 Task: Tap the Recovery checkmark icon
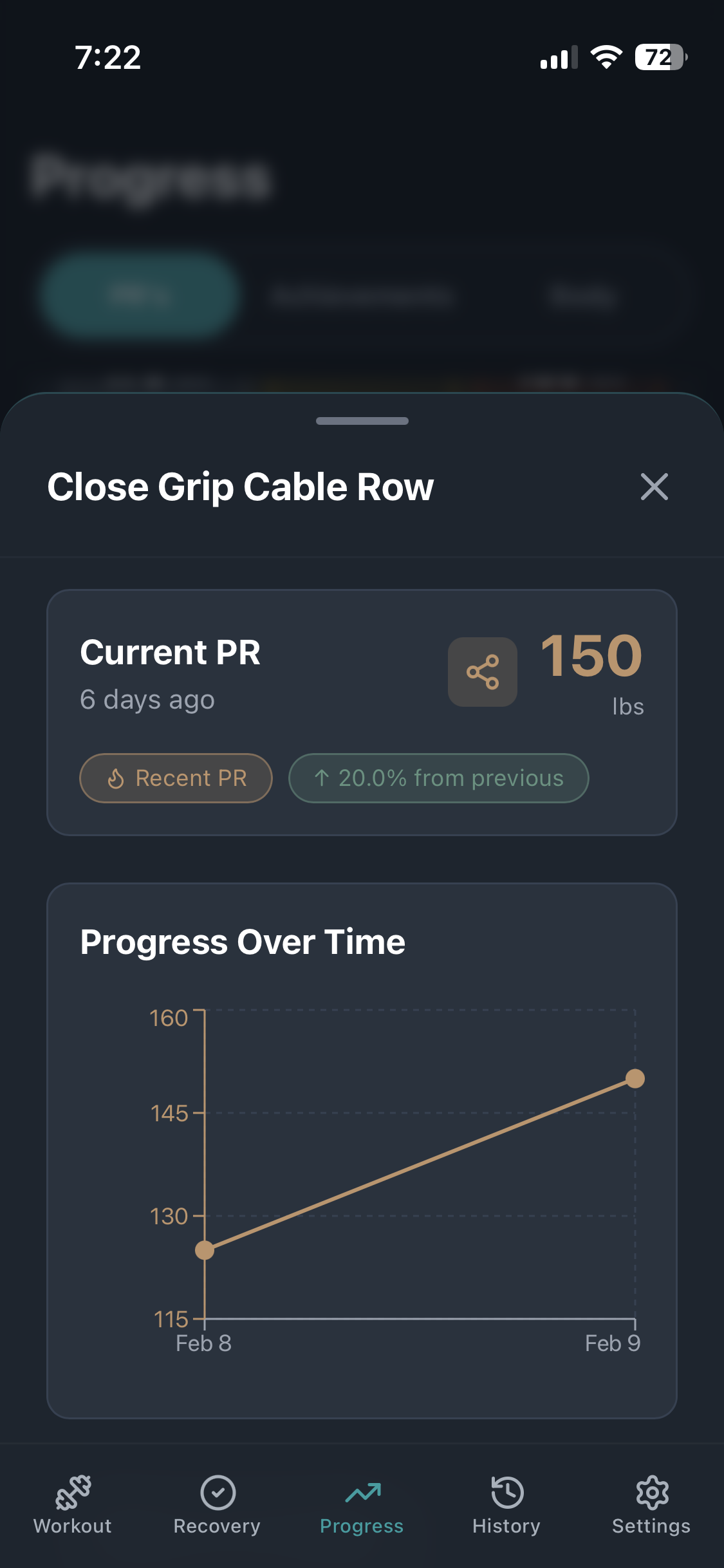217,1492
